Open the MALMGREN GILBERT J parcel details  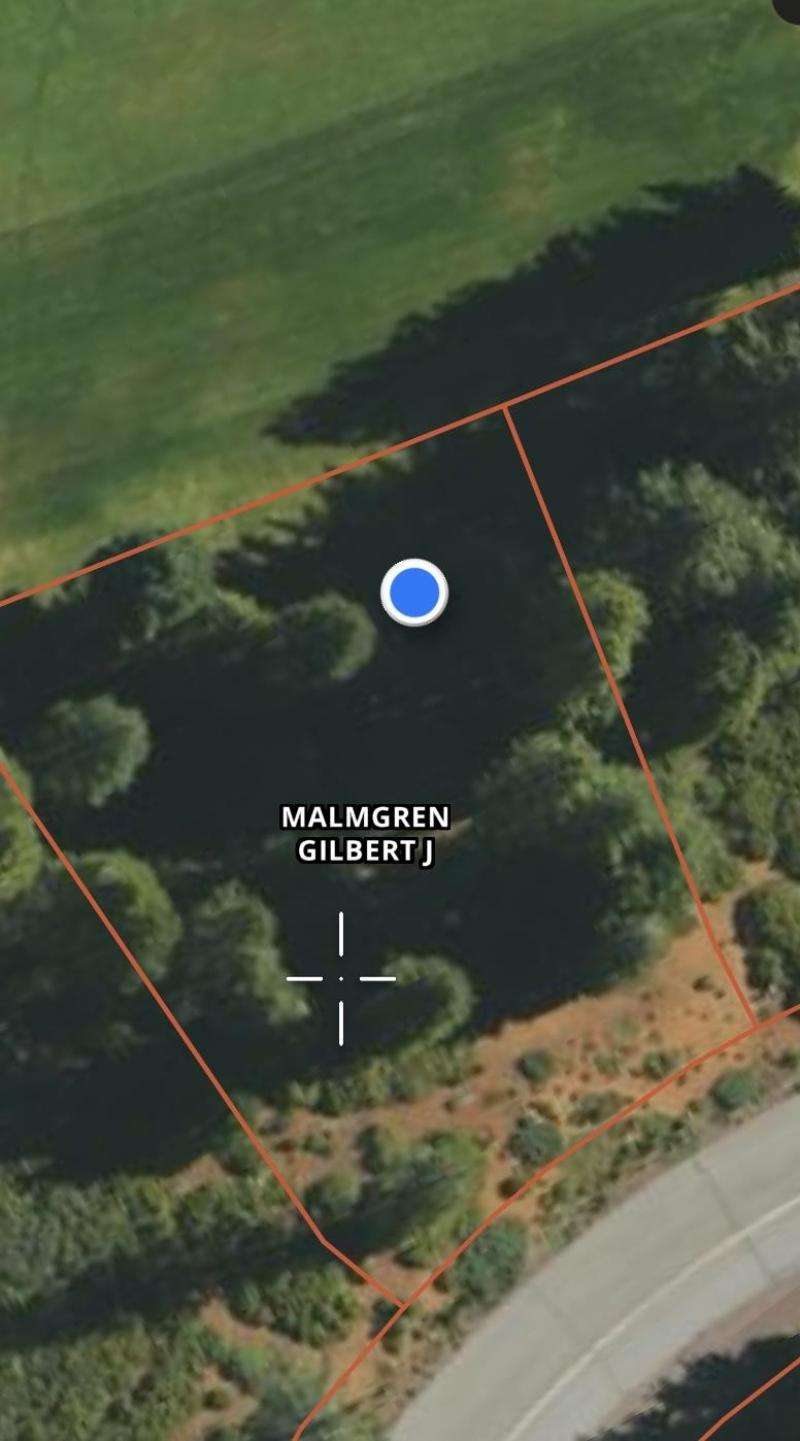click(365, 833)
